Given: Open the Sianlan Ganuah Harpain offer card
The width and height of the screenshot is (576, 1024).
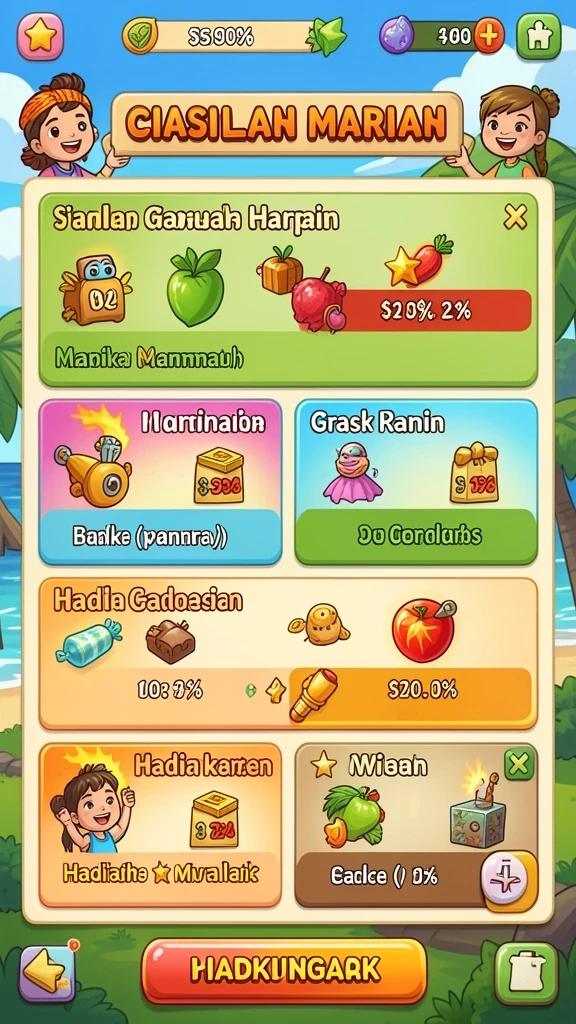Looking at the screenshot, I should pos(288,289).
